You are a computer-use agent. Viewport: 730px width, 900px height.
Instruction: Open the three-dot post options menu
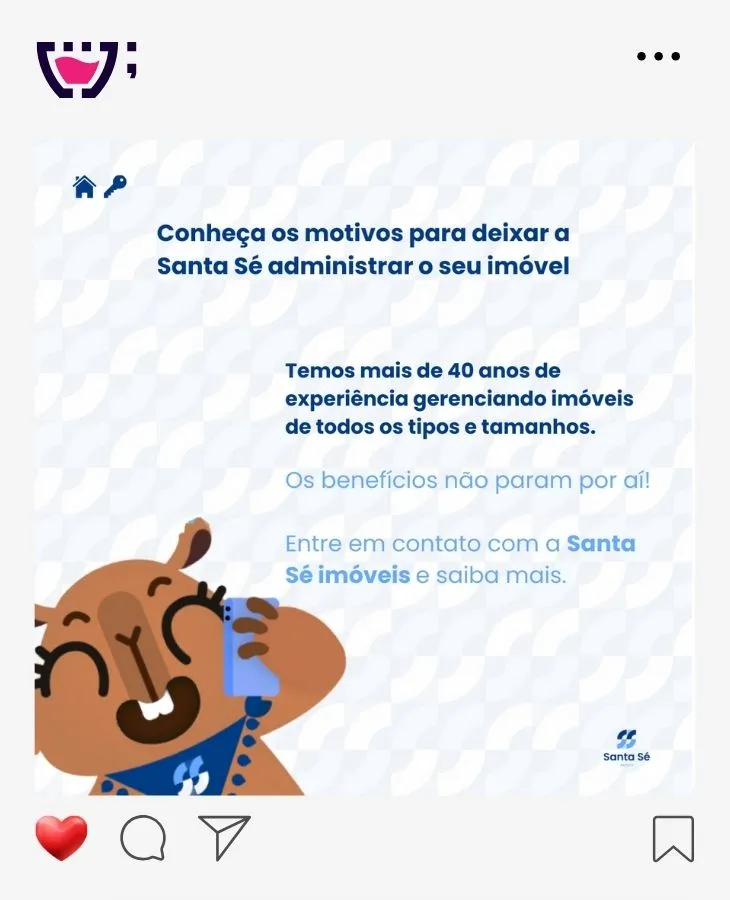click(658, 56)
